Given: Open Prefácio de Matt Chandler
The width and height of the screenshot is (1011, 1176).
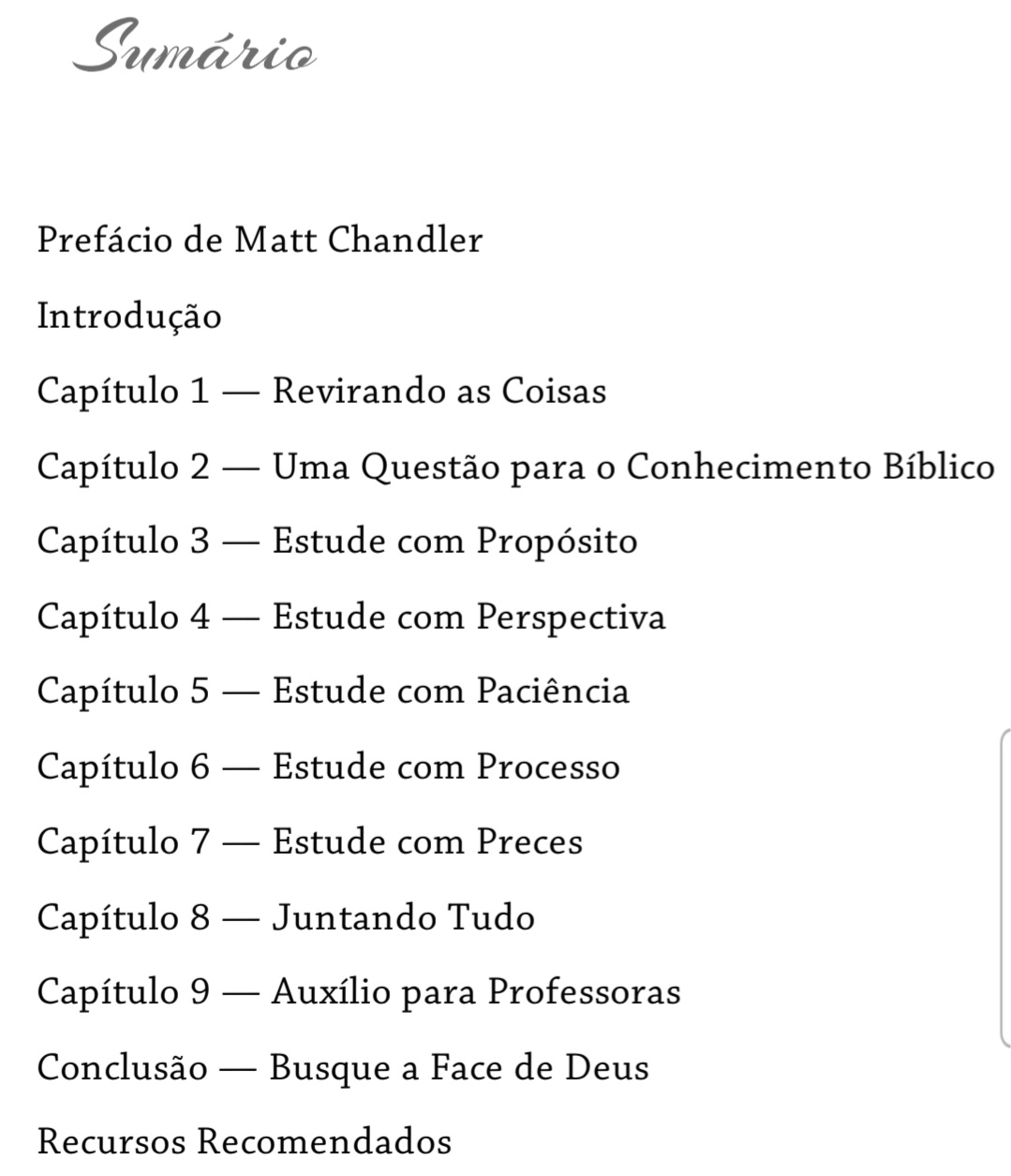Looking at the screenshot, I should click(x=260, y=240).
